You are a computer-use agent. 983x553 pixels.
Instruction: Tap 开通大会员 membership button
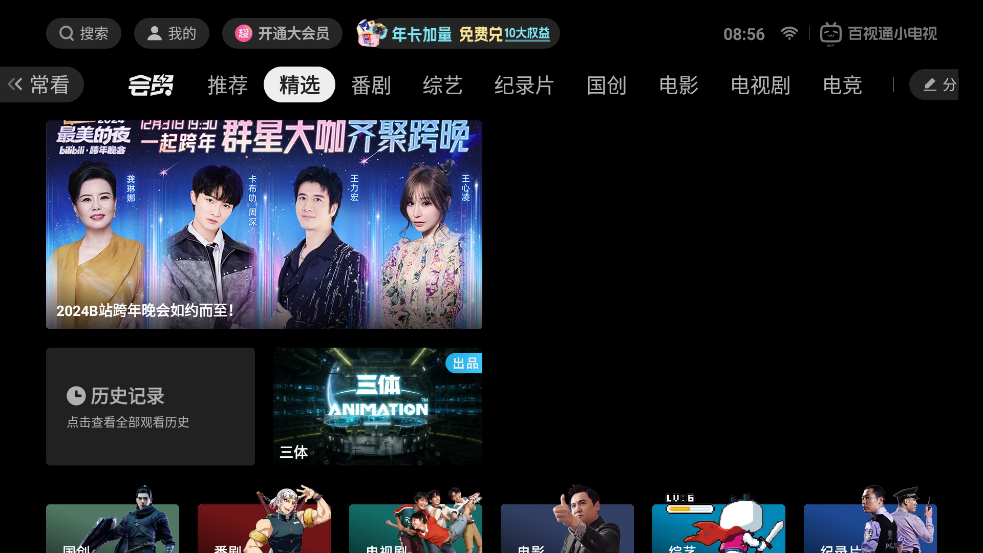point(282,33)
